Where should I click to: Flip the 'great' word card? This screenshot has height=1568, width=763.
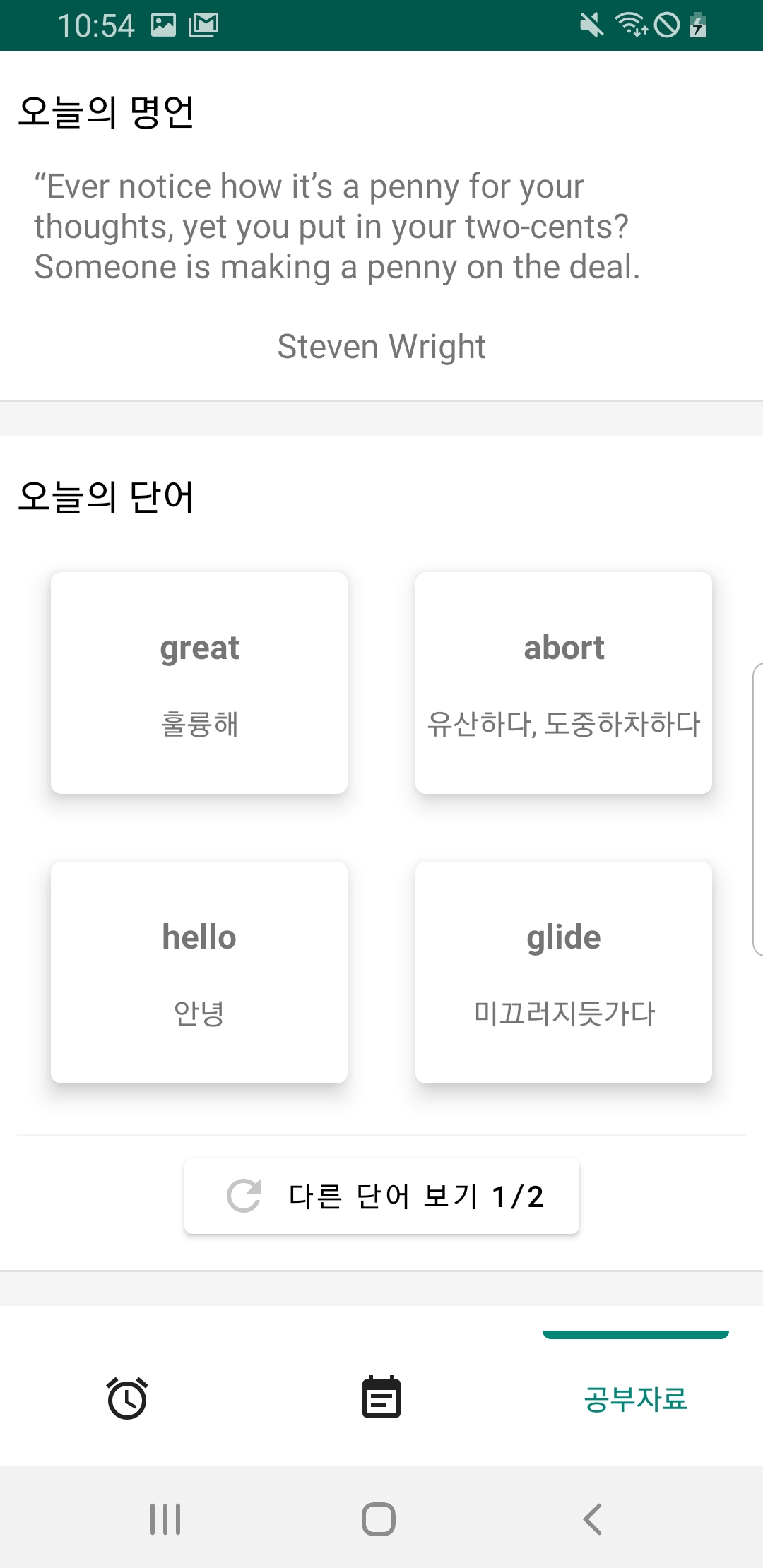click(199, 684)
